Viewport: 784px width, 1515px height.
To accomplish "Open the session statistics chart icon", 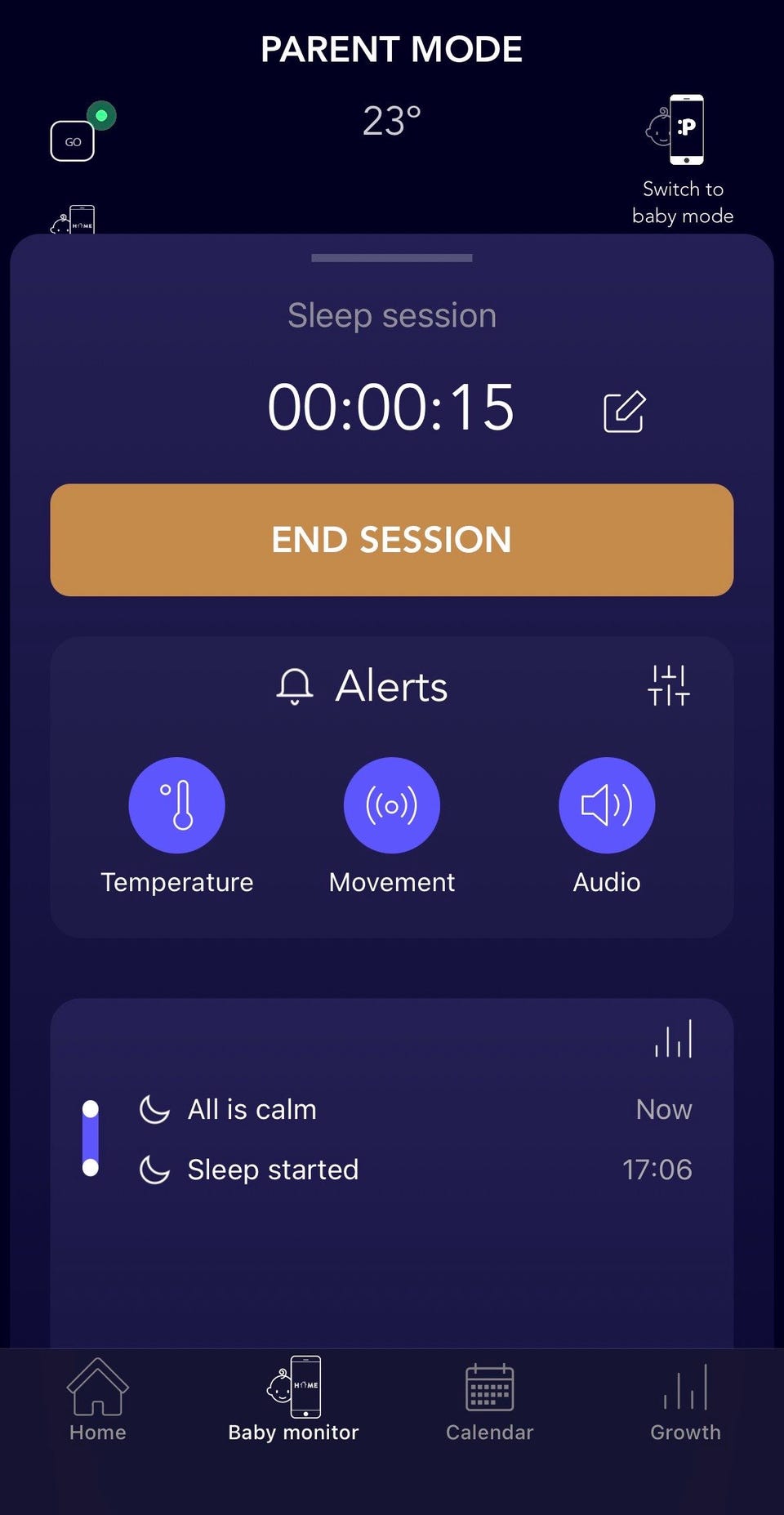I will tap(674, 1039).
